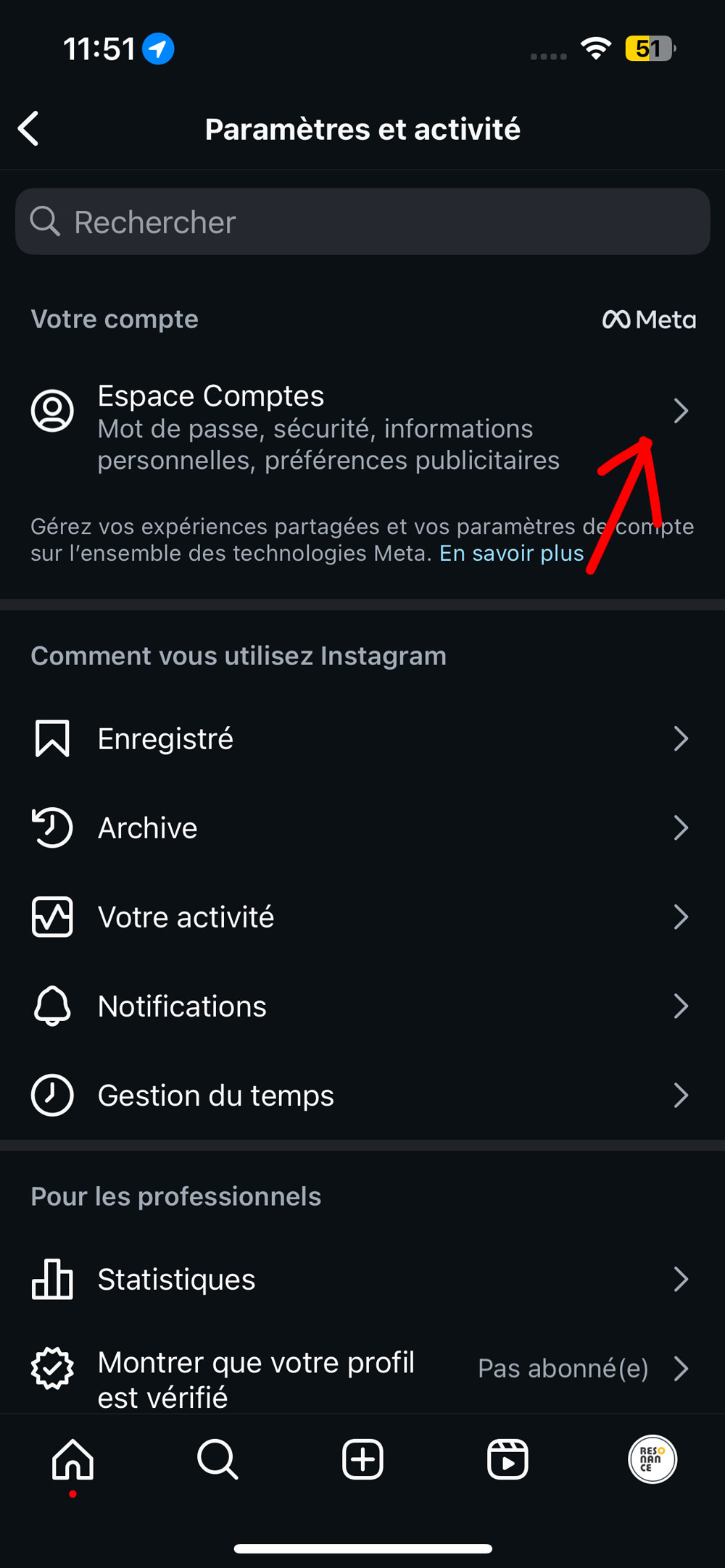Tap the create post plus icon
The height and width of the screenshot is (1568, 725).
[x=362, y=1459]
